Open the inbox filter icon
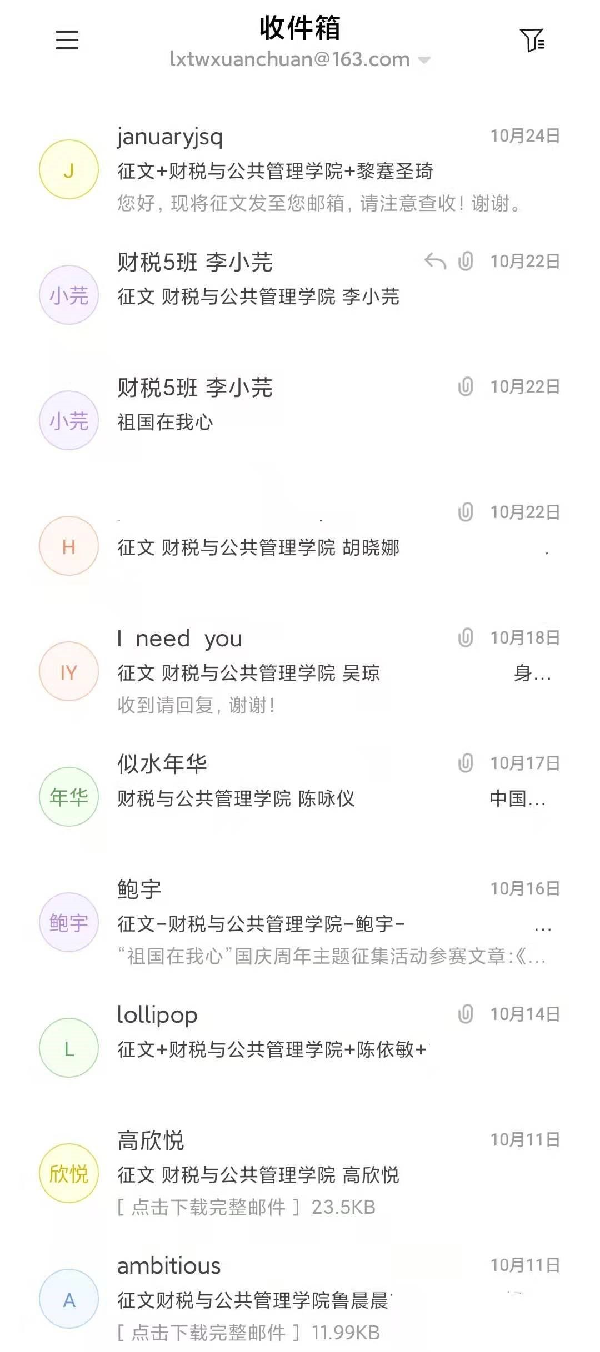 tap(532, 40)
